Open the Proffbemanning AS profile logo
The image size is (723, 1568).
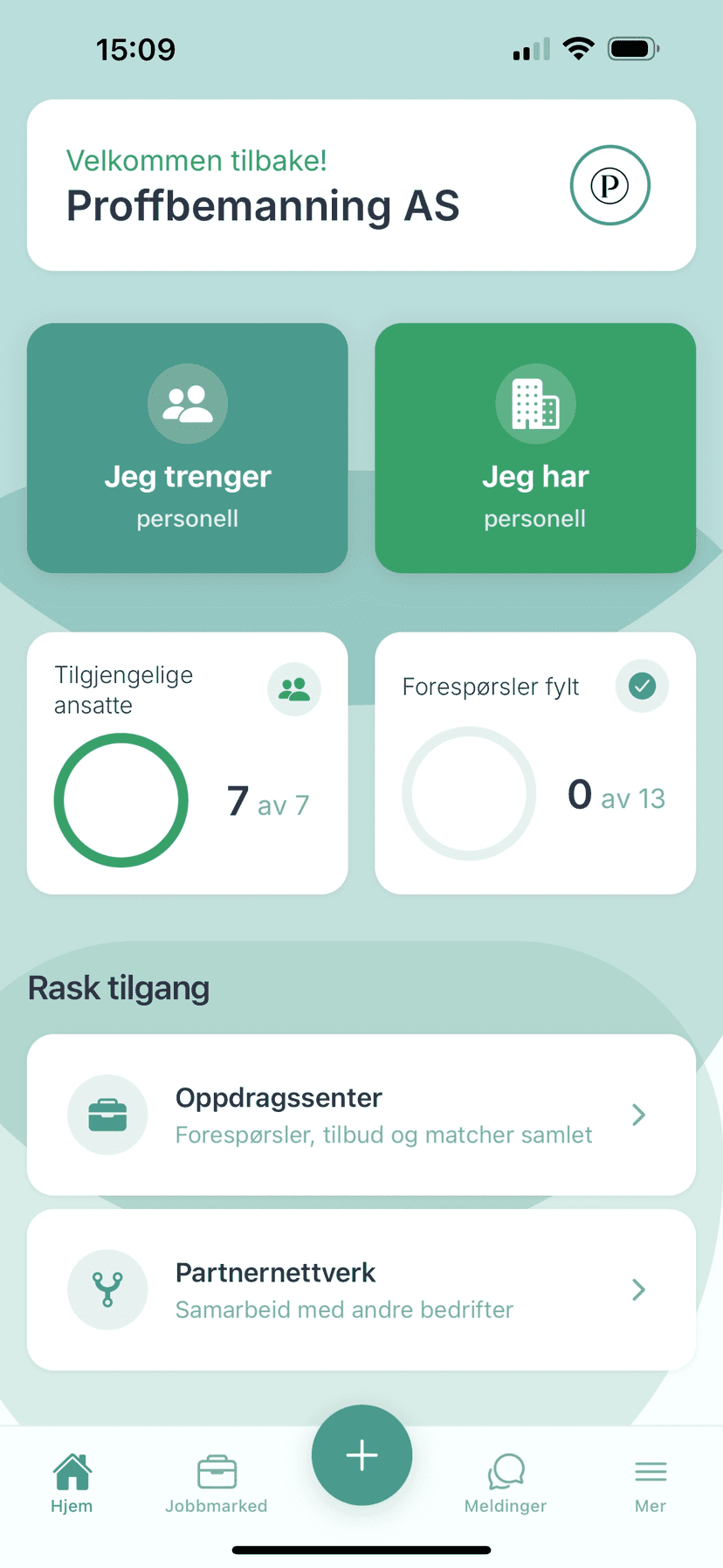(x=609, y=185)
